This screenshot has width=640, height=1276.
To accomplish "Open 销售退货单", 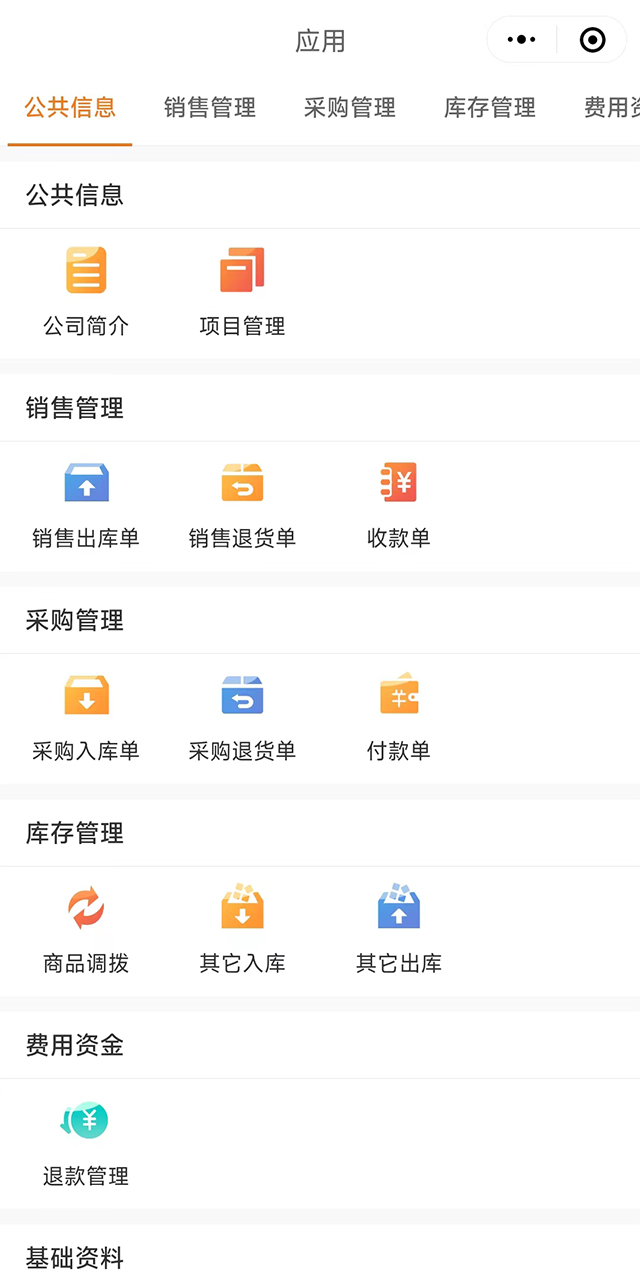I will (x=242, y=504).
